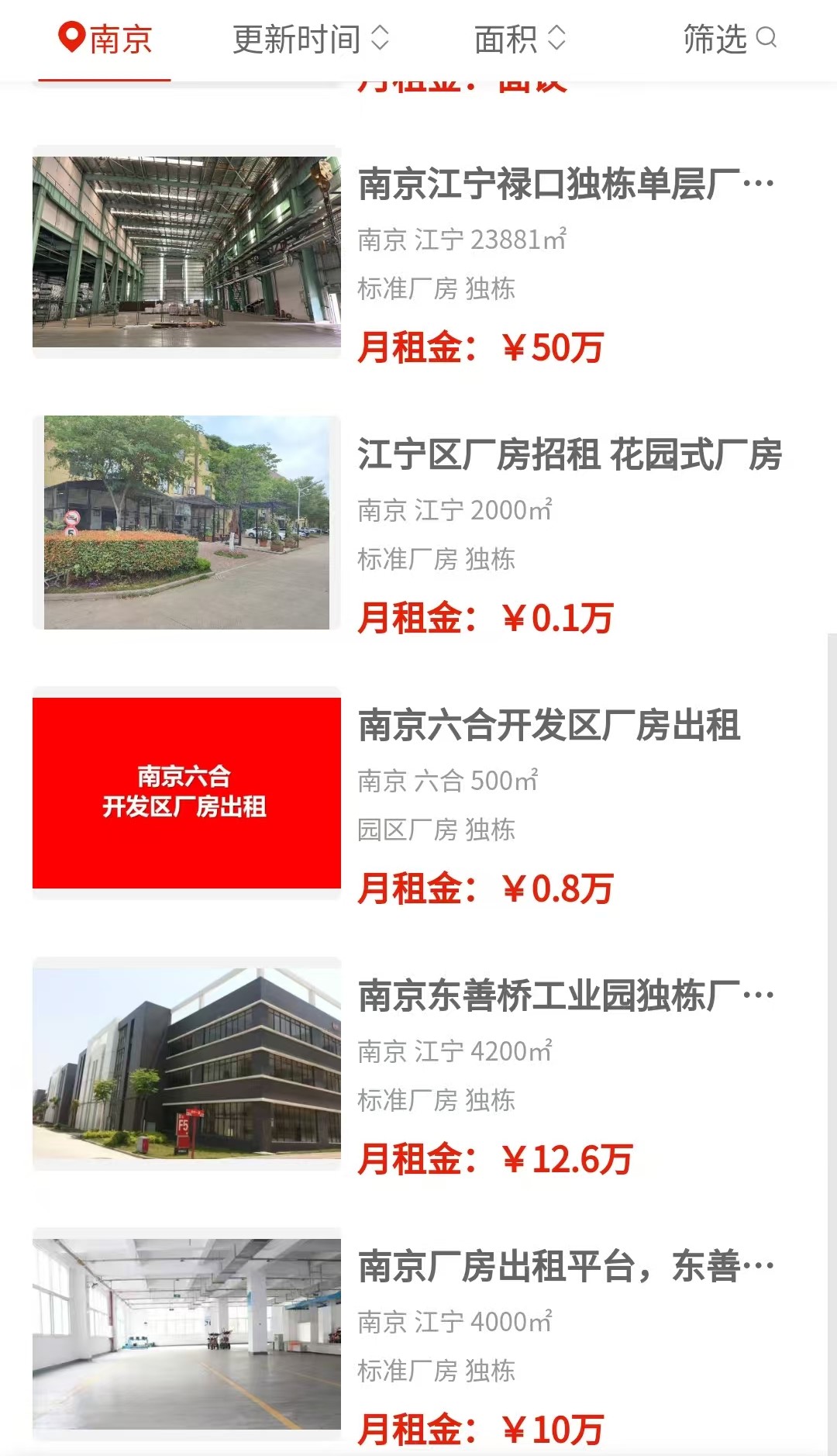The image size is (837, 1456).
Task: Open the 南京厂房出租平台 listing
Action: (566, 1267)
